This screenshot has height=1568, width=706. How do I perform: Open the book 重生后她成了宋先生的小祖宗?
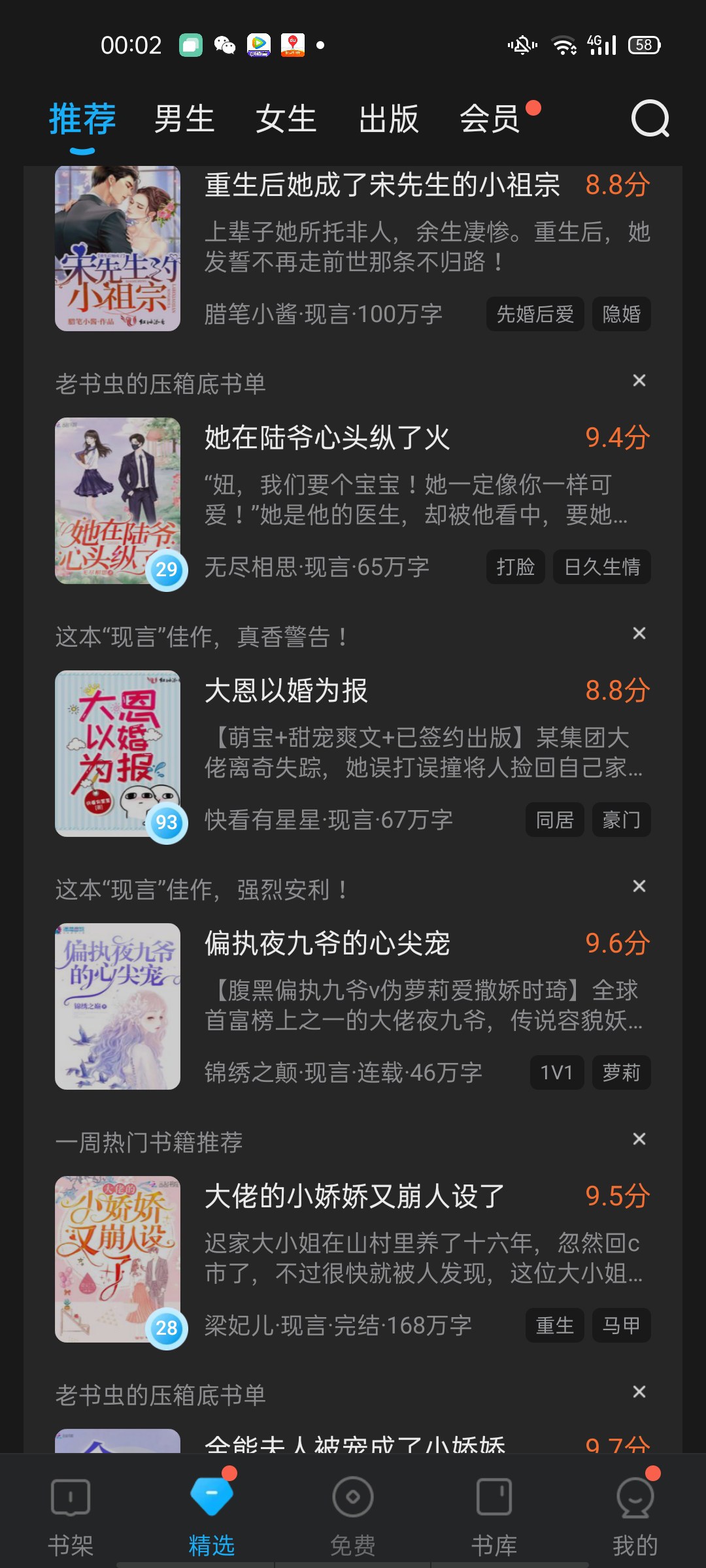click(382, 186)
